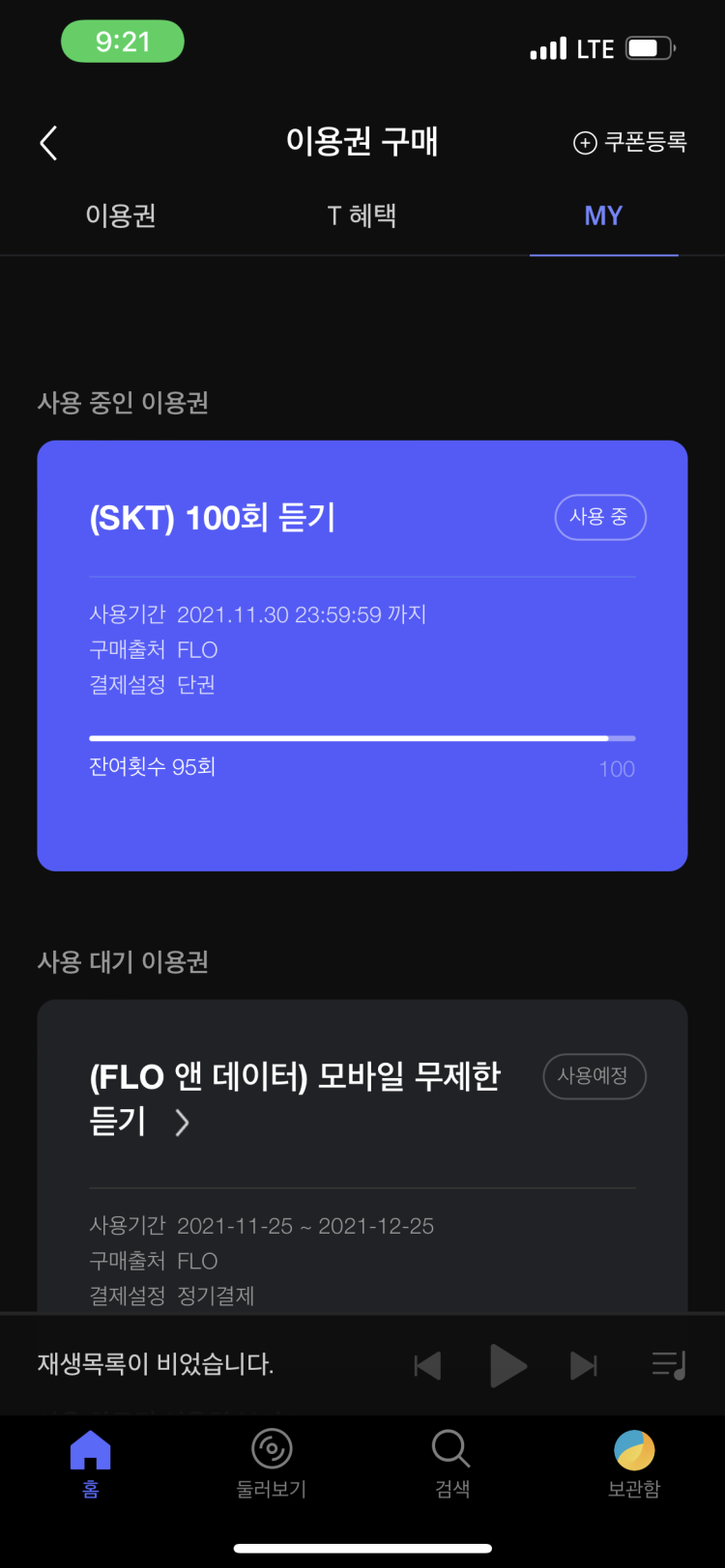
Task: Tap the 9:21 time pill in the status bar
Action: [x=123, y=42]
